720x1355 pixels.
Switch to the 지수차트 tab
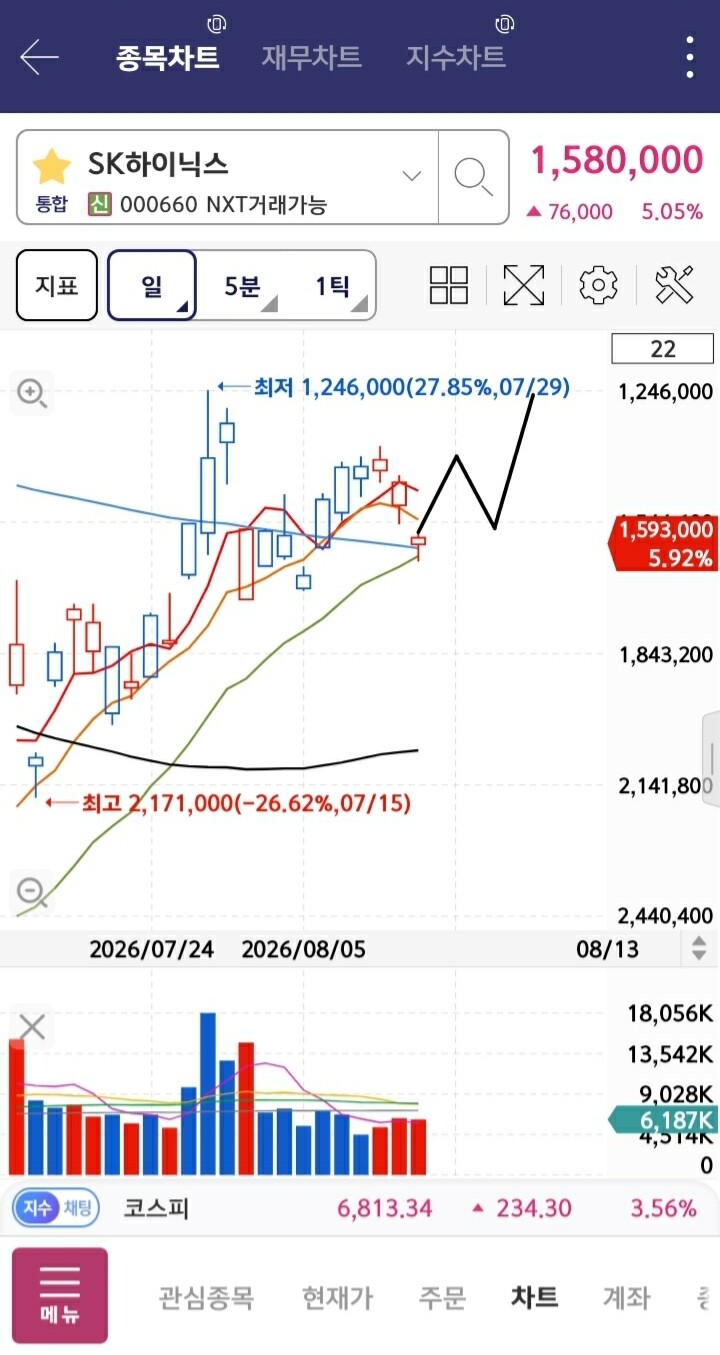[x=455, y=57]
